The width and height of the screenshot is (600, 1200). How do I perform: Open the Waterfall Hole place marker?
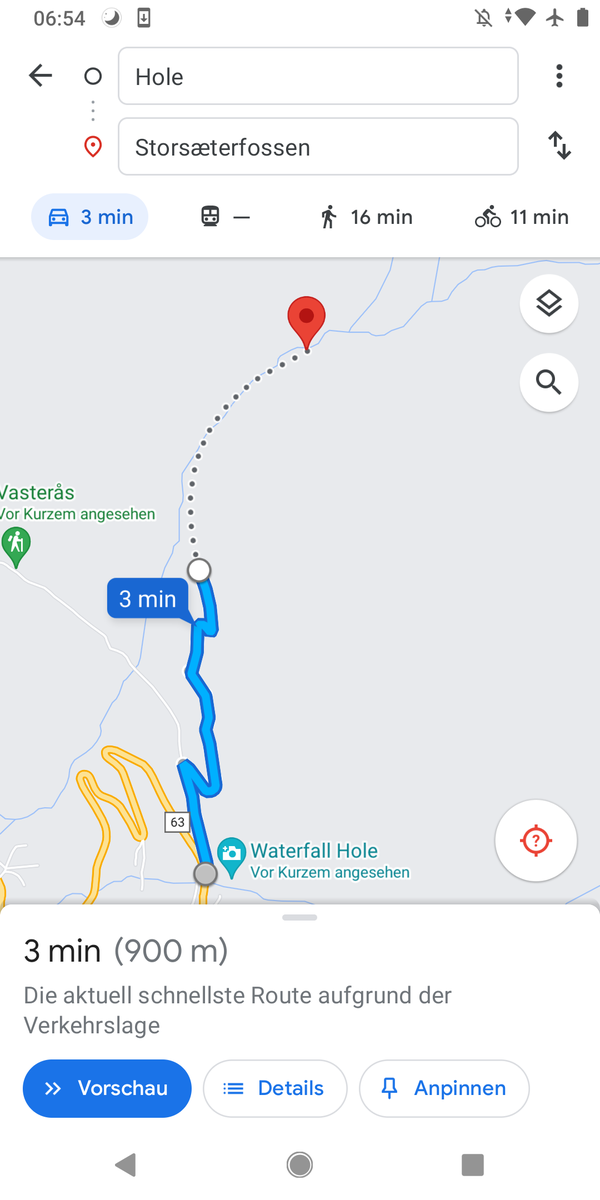tap(232, 853)
